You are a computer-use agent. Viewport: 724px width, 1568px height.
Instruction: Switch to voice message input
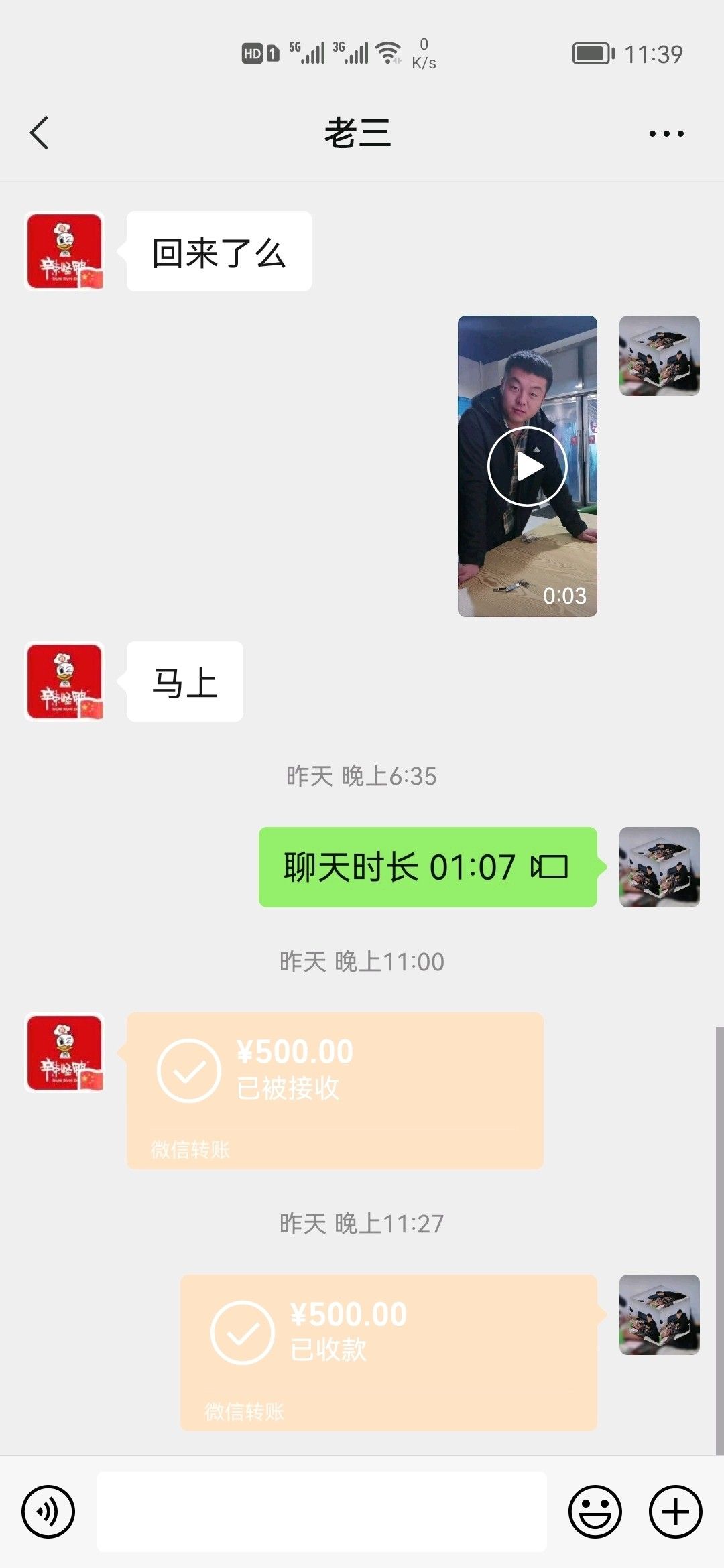point(48,1512)
